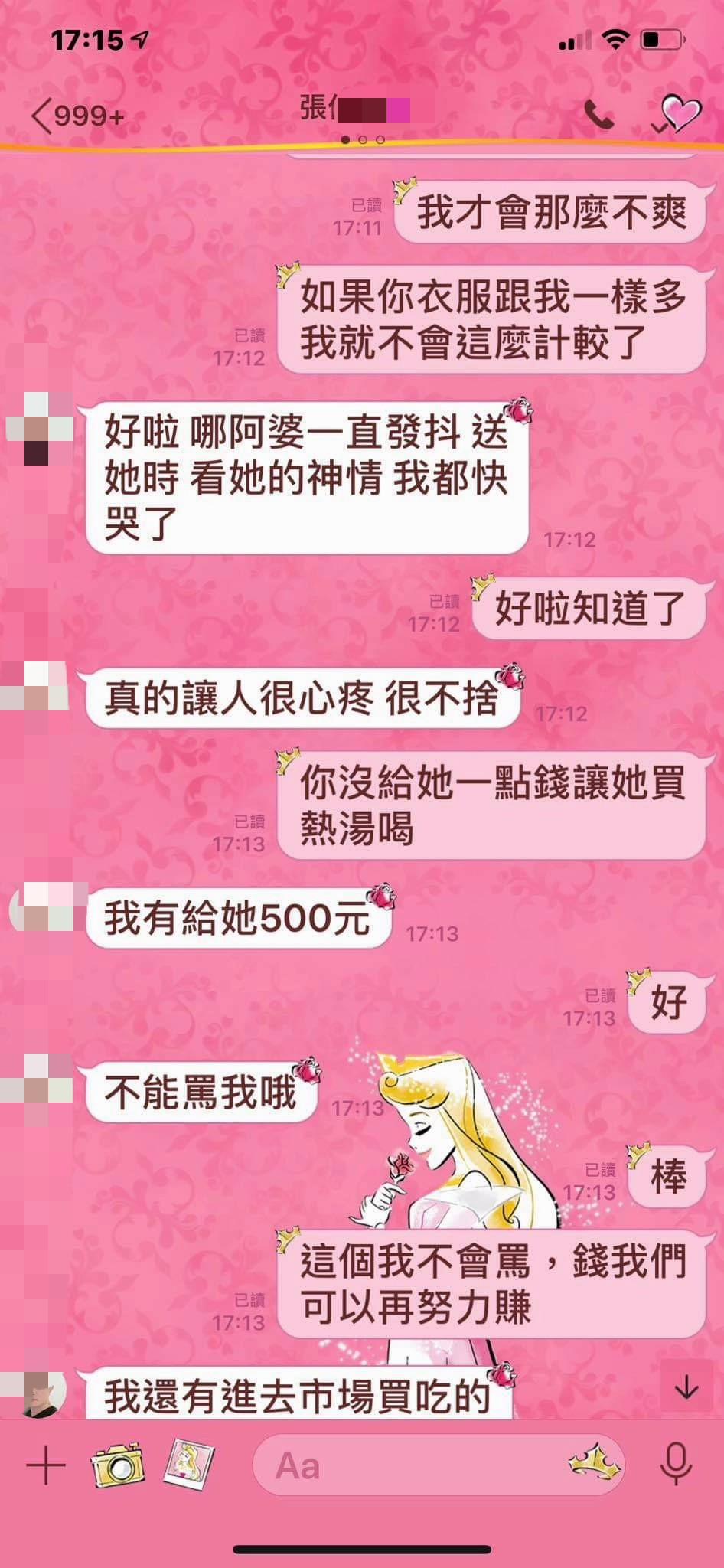Jump to the latest message arrow

[x=686, y=1387]
